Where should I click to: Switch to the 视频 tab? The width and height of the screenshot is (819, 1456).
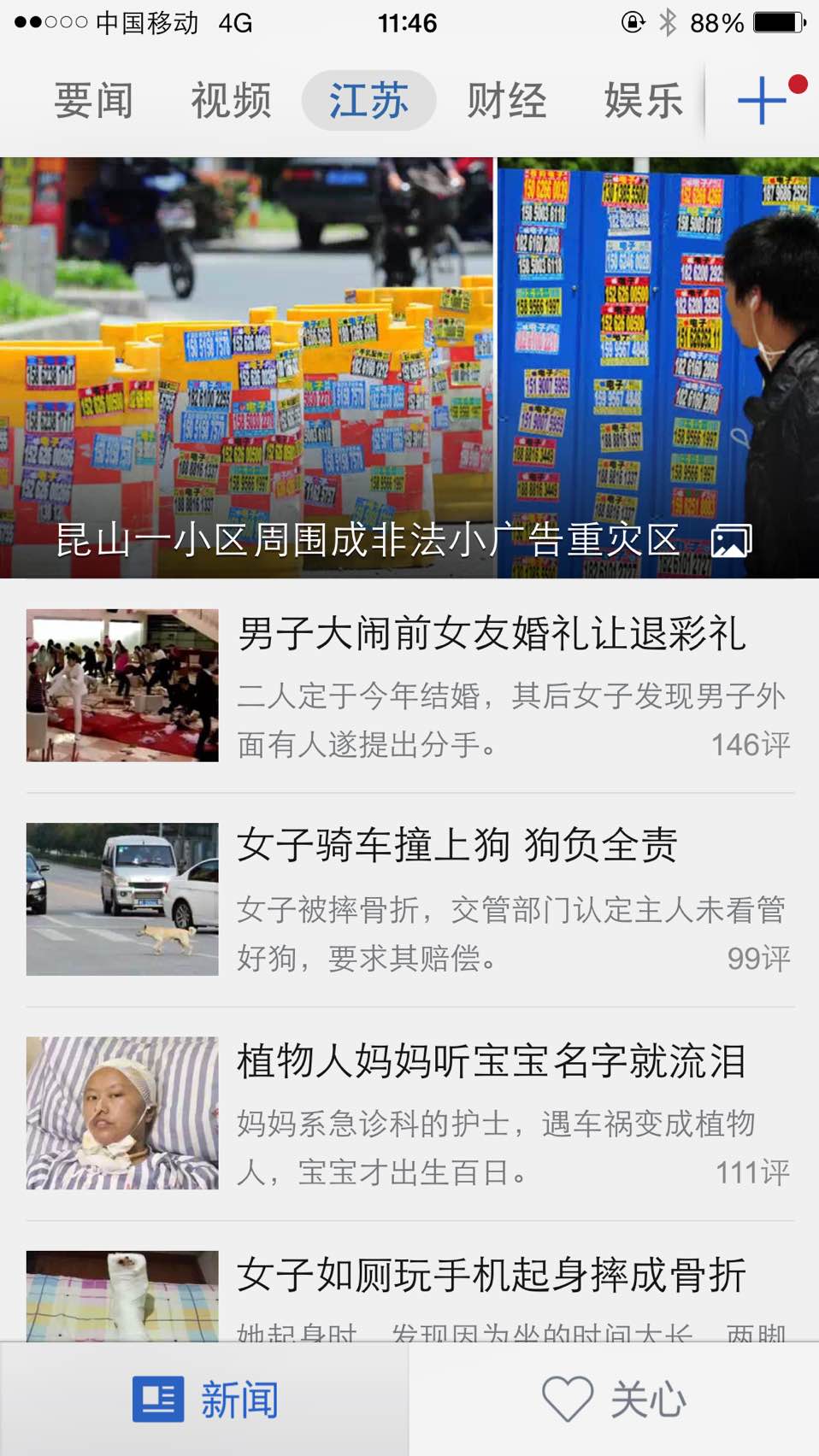[x=231, y=101]
